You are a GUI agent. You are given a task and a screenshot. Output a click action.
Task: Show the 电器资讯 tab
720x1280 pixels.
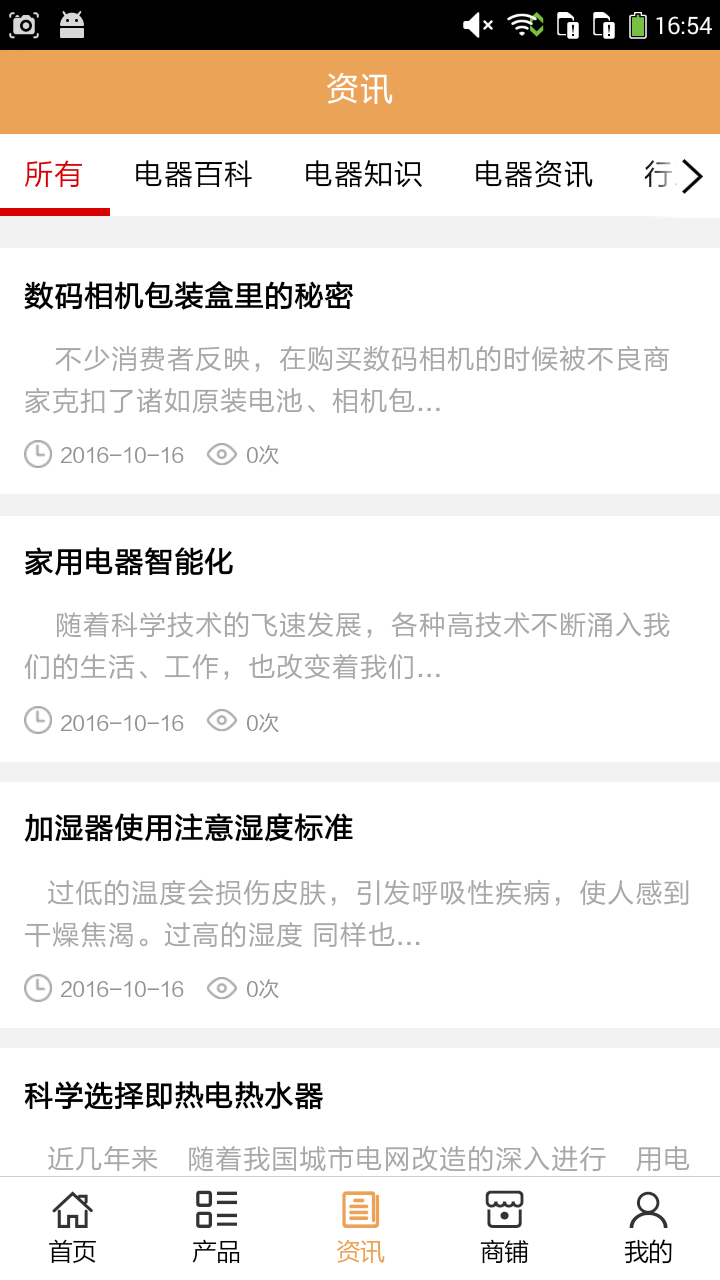533,175
